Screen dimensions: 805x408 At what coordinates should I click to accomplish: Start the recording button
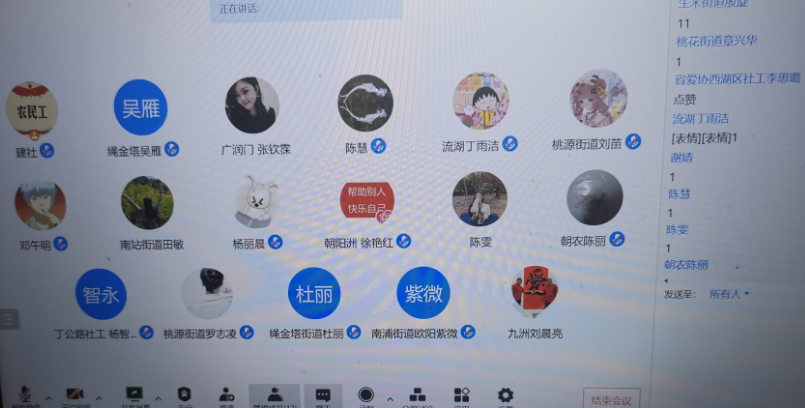pyautogui.click(x=366, y=395)
